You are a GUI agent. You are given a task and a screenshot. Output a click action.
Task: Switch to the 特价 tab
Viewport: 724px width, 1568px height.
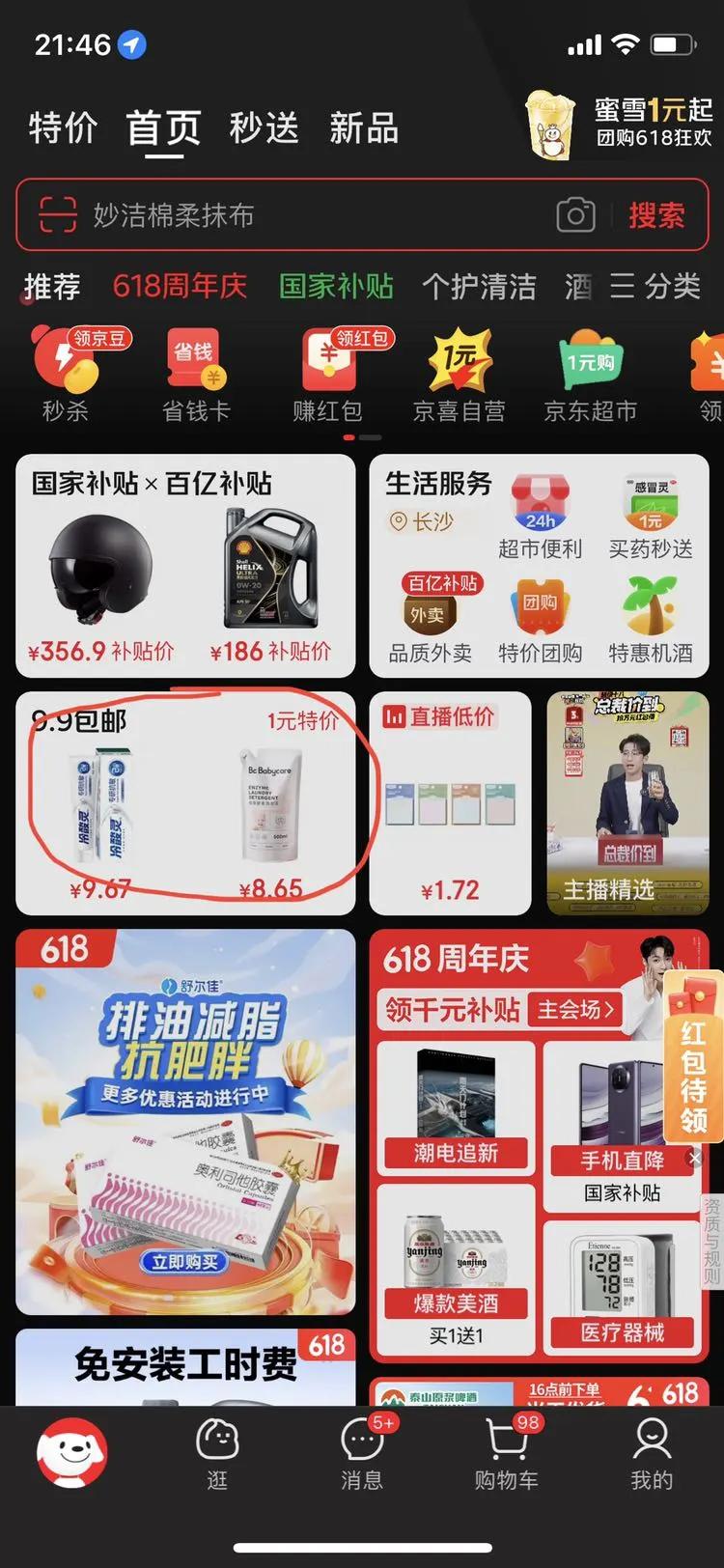[63, 127]
